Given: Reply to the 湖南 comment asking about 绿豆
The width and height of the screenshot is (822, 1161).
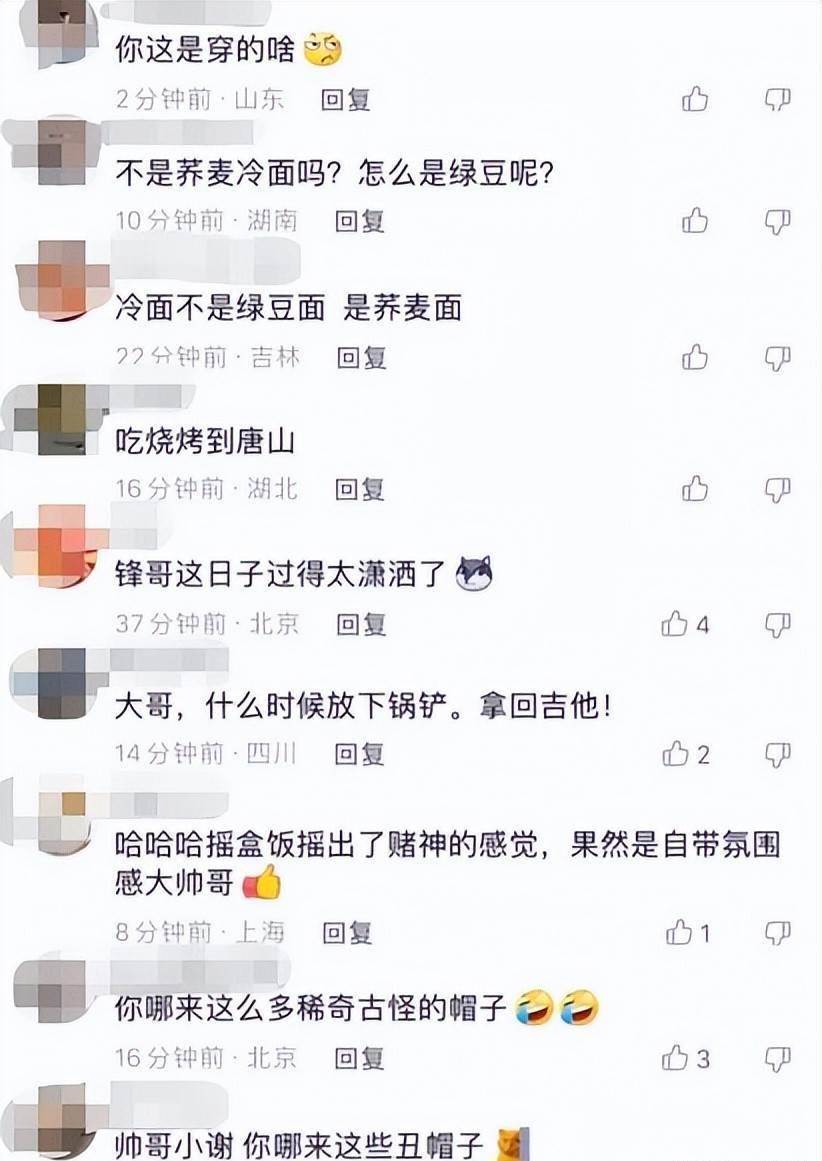Looking at the screenshot, I should click(x=359, y=220).
